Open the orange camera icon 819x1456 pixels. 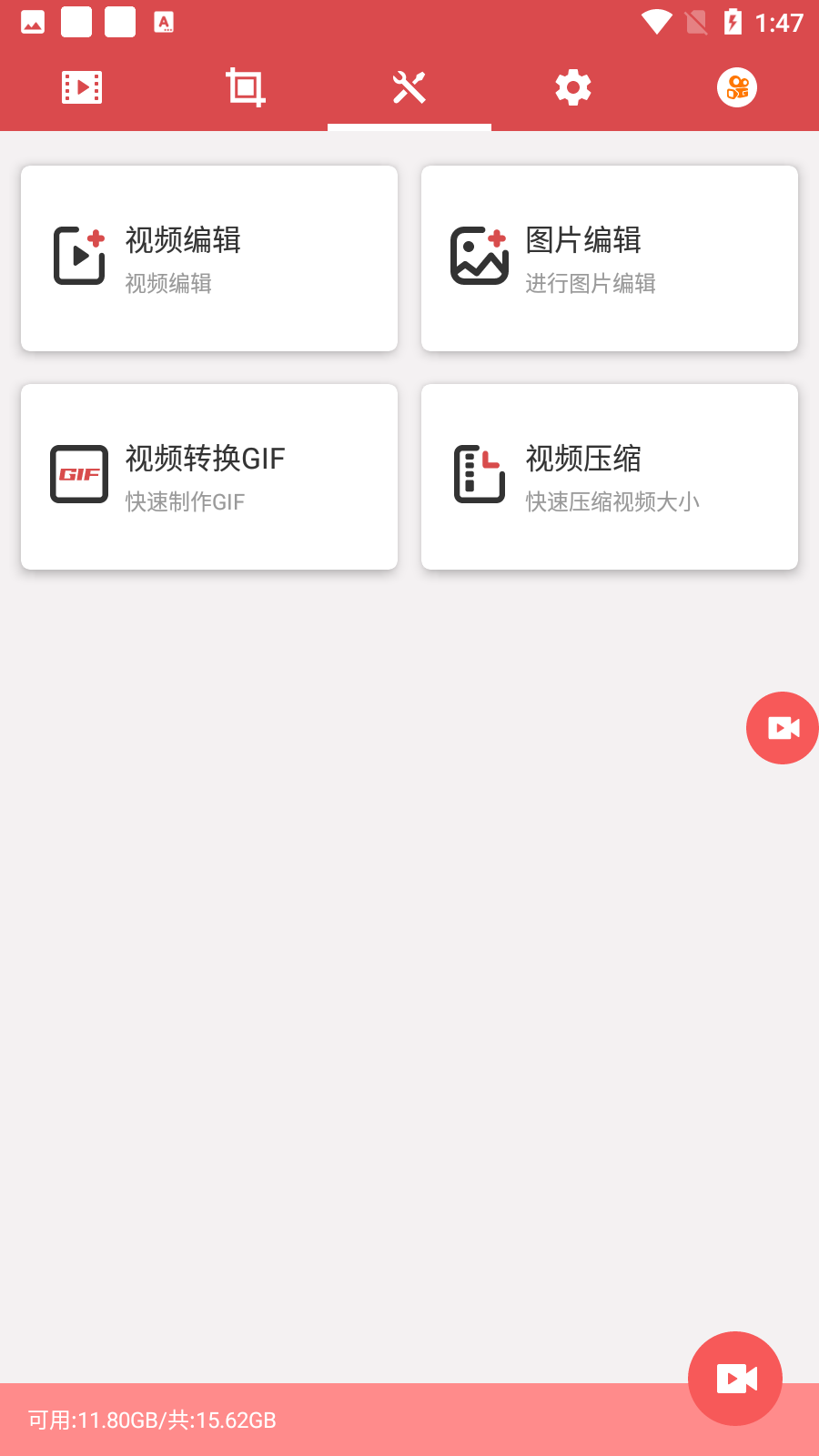737,88
